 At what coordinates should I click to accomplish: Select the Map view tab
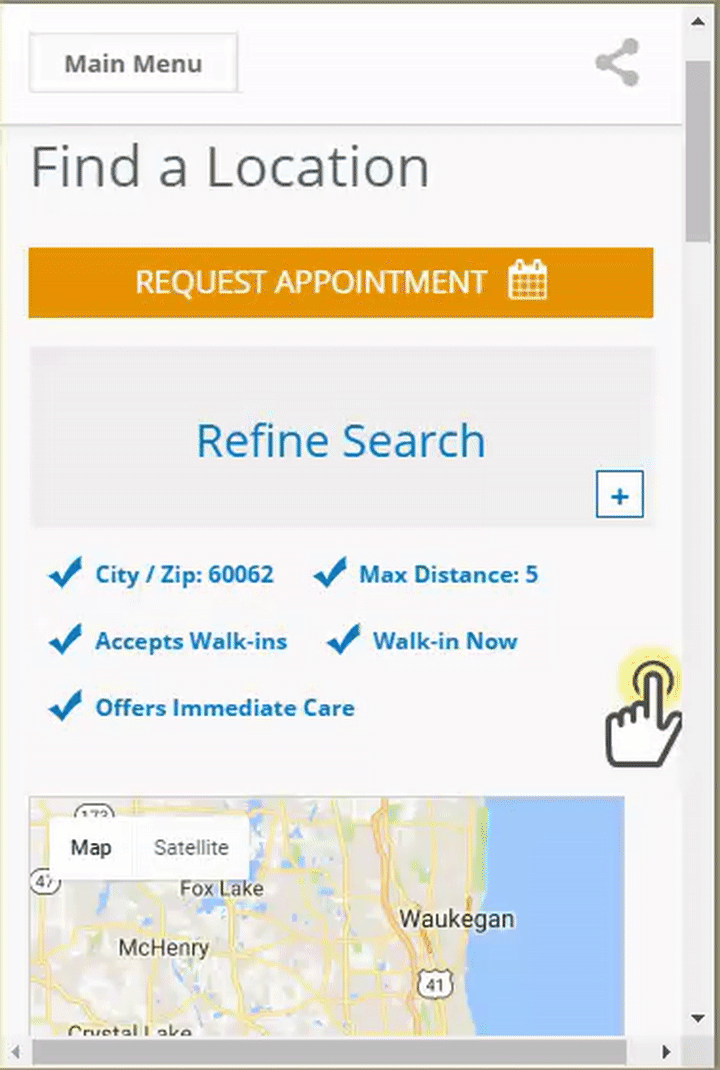[91, 848]
